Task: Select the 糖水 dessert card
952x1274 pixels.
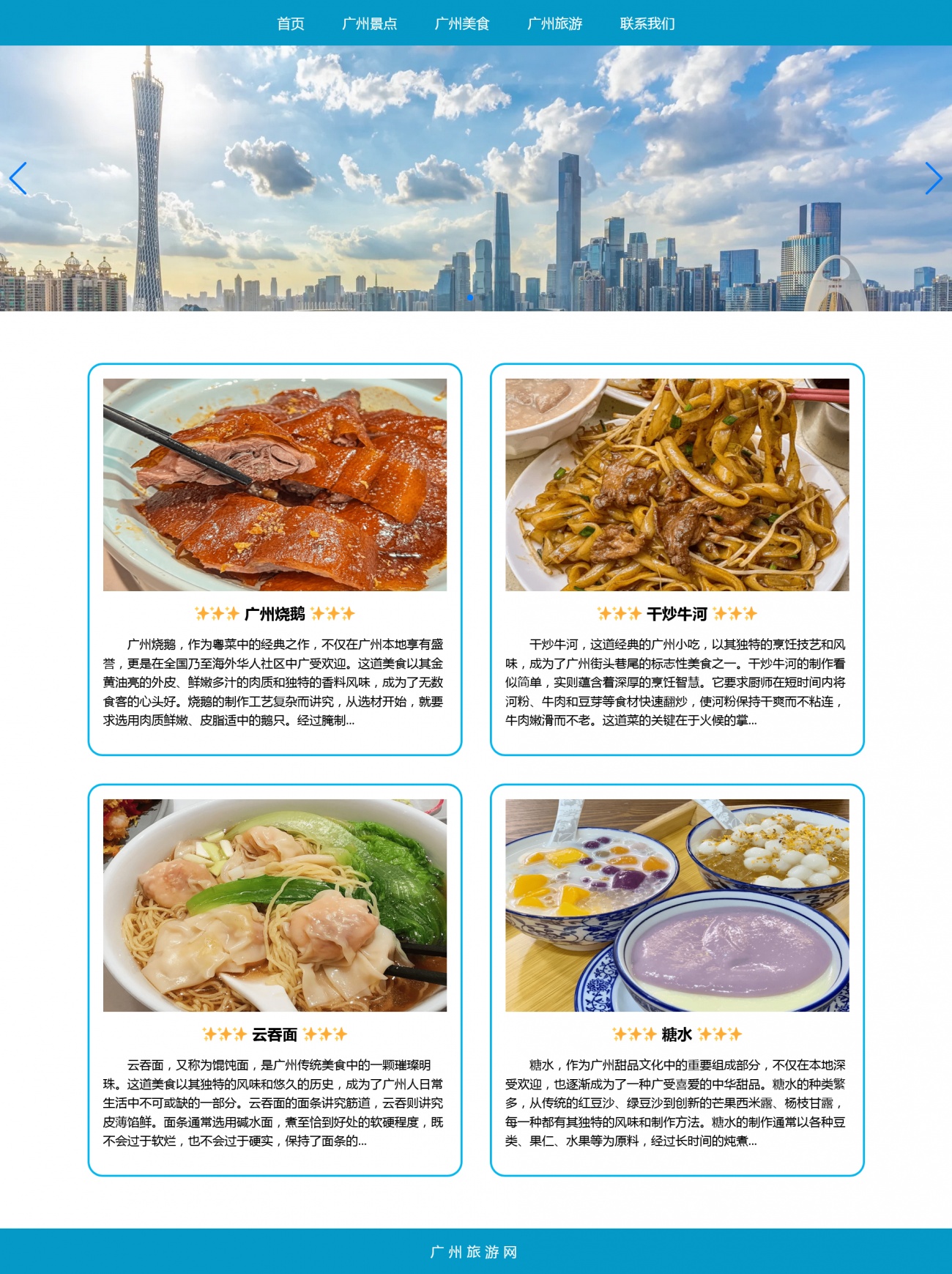Action: click(x=677, y=979)
